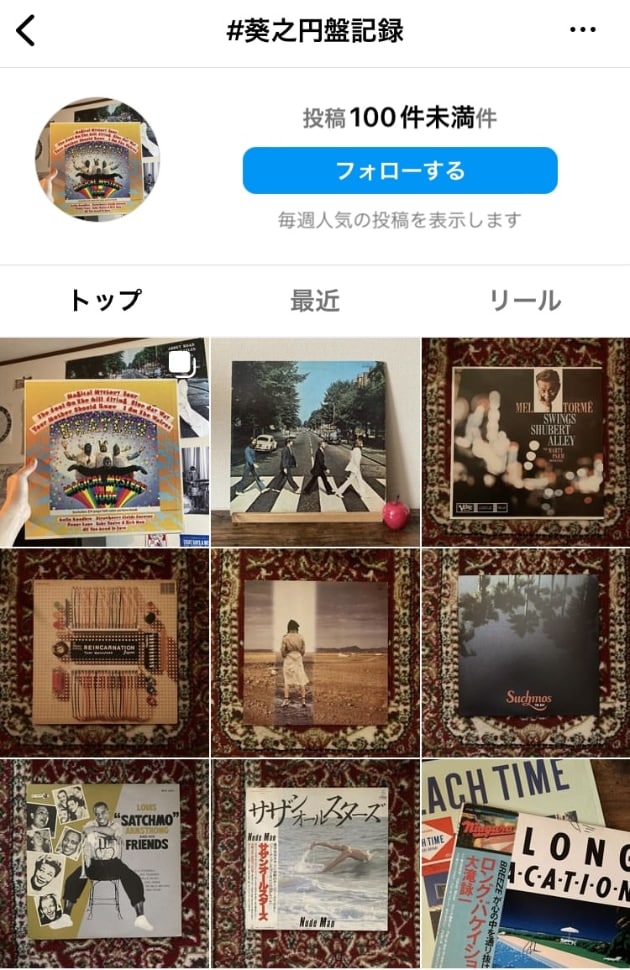
Task: Open the three-dot overflow menu
Action: pos(583,30)
